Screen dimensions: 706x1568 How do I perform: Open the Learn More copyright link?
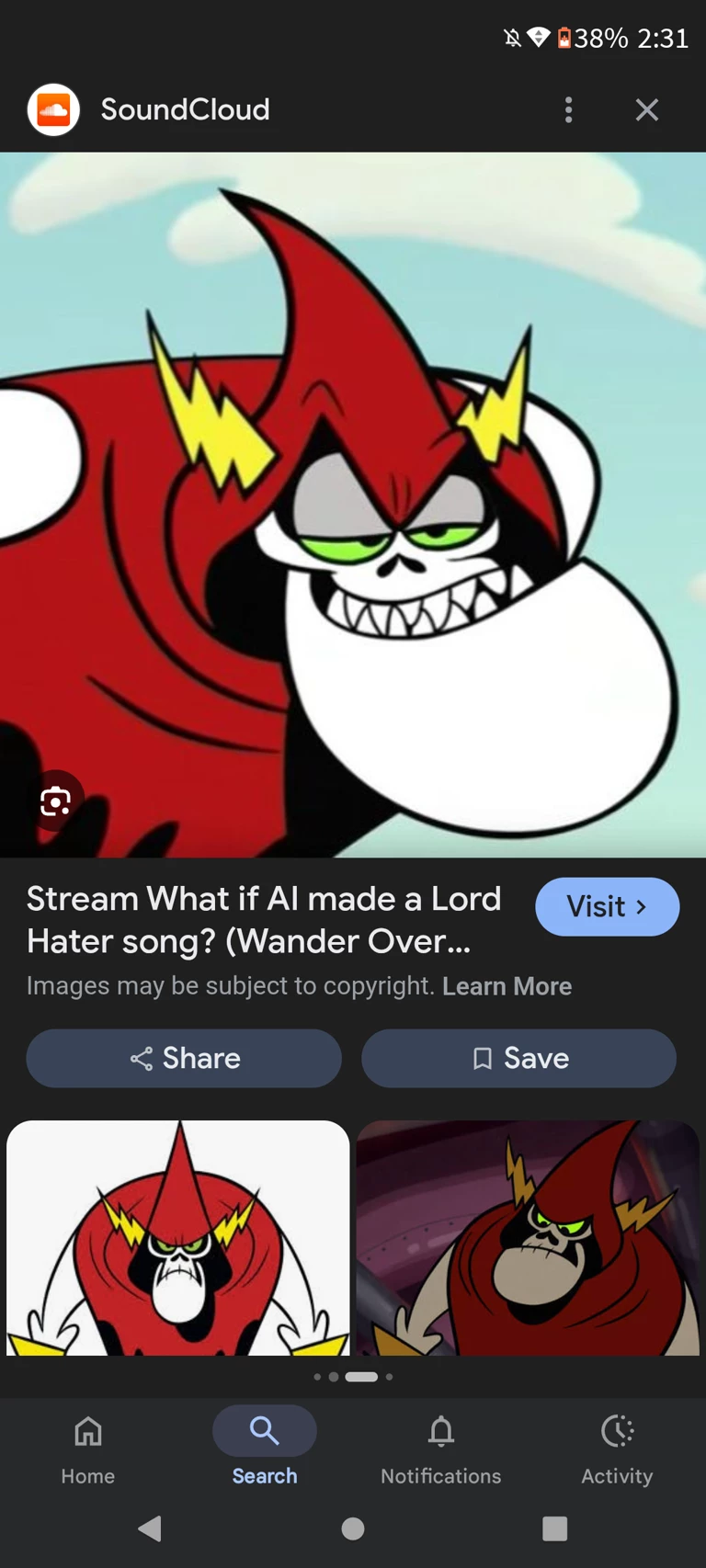[507, 986]
